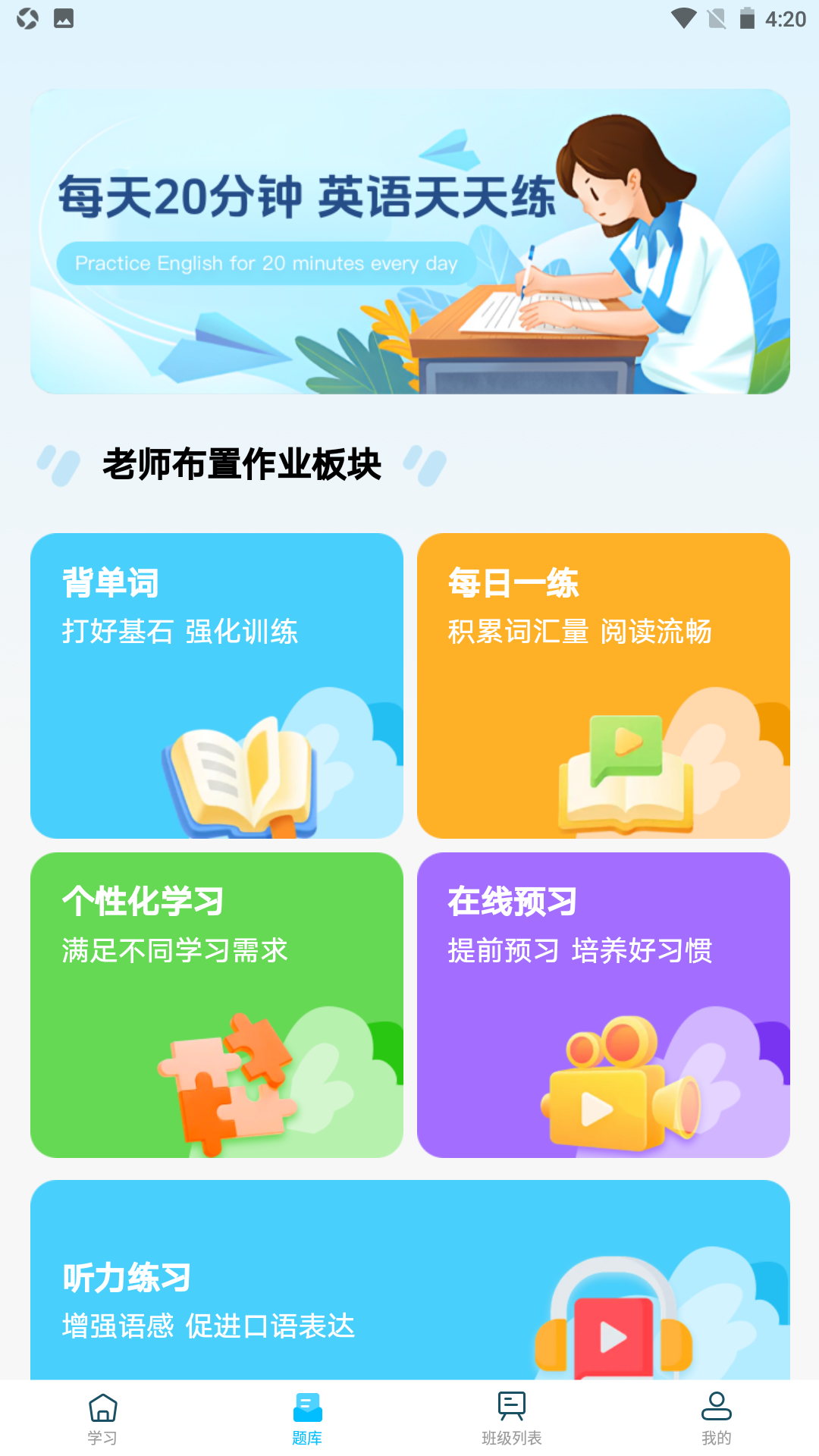Open the 个性化学习 personalized learning card
This screenshot has width=819, height=1456.
point(218,1001)
